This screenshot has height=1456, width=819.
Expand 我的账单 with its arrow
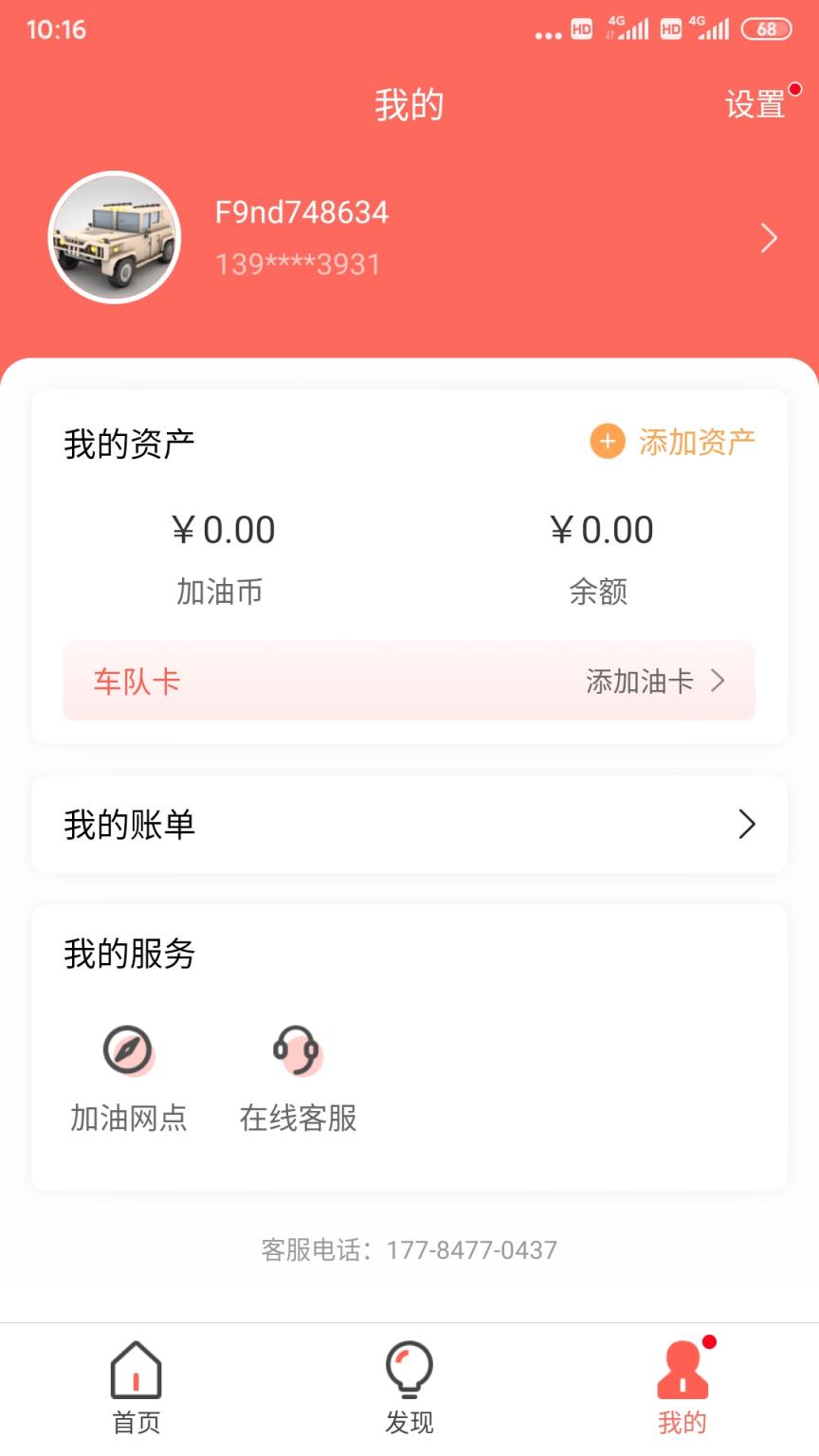(x=747, y=825)
